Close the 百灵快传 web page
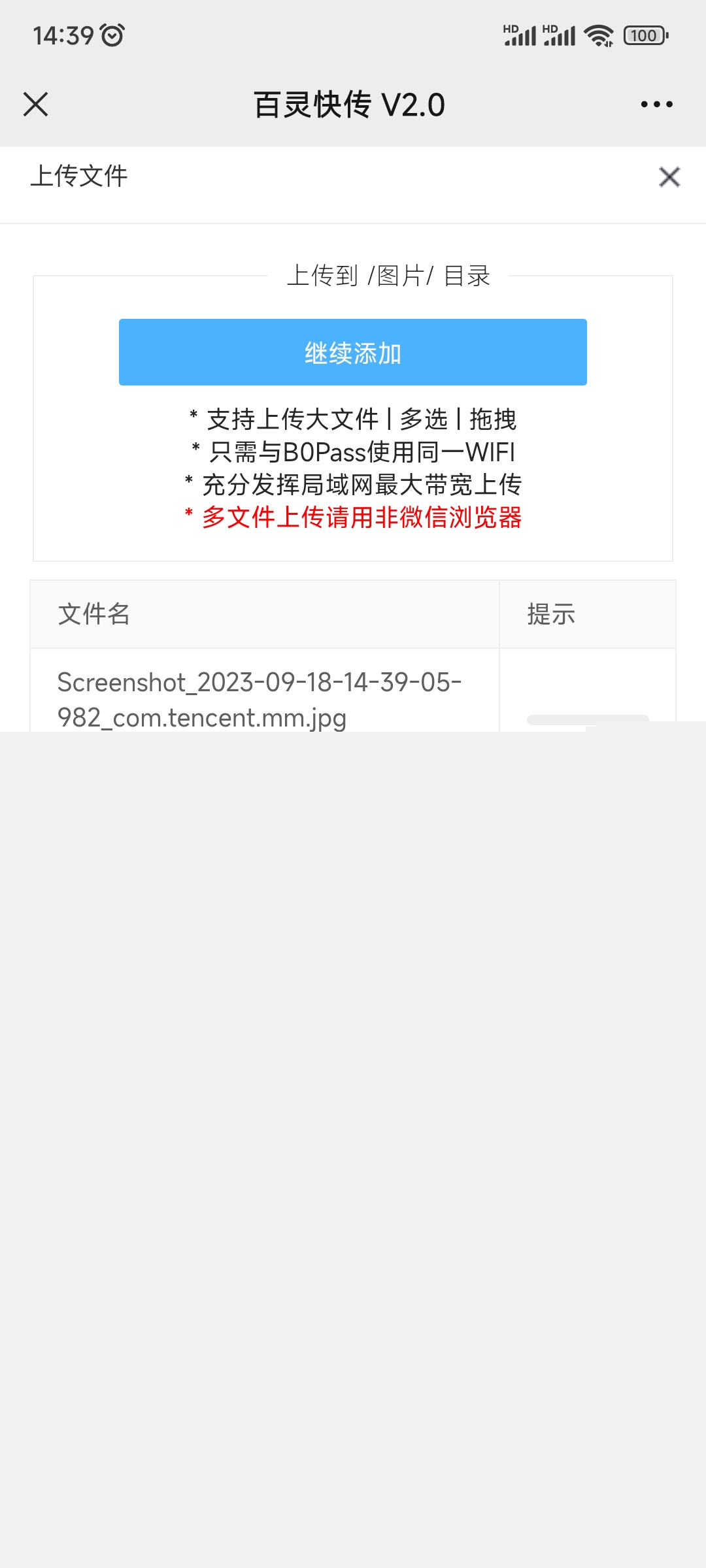The height and width of the screenshot is (1568, 706). pyautogui.click(x=36, y=105)
